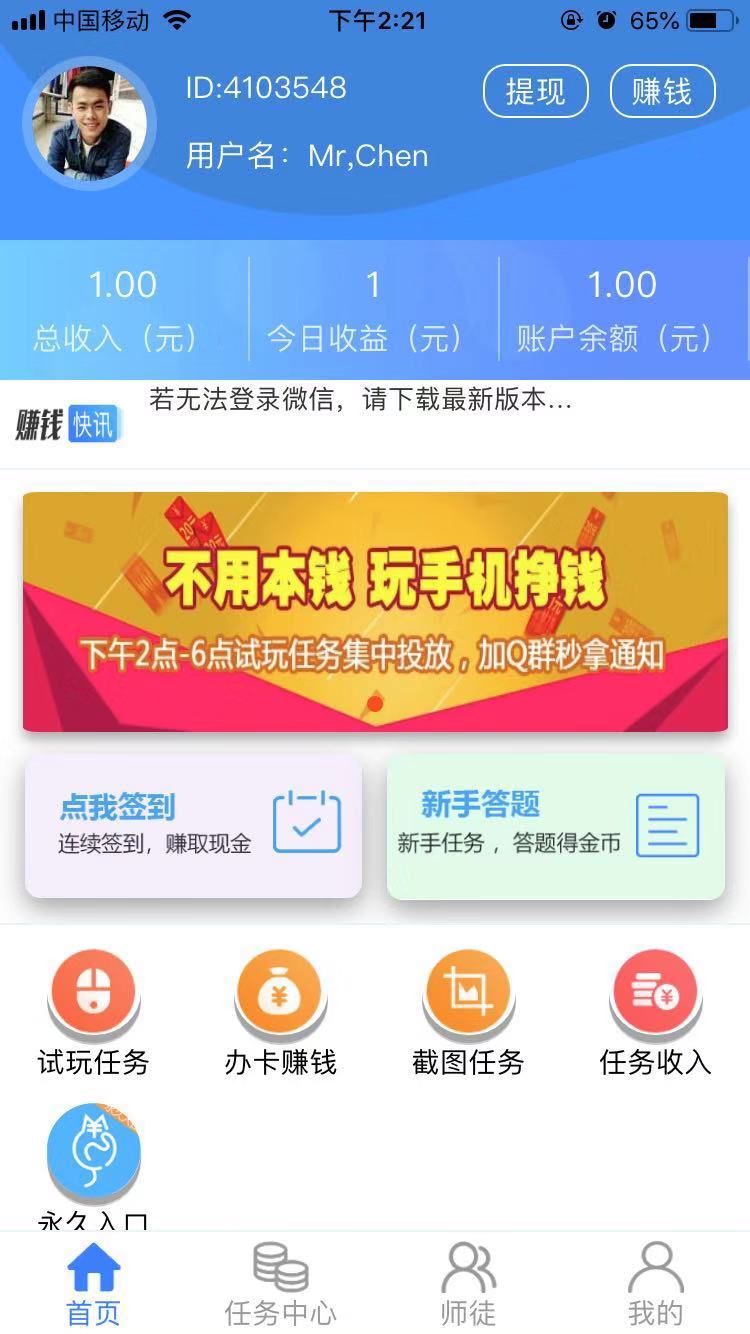Open 试玩任务 trial tasks
750x1334 pixels.
click(x=93, y=1012)
